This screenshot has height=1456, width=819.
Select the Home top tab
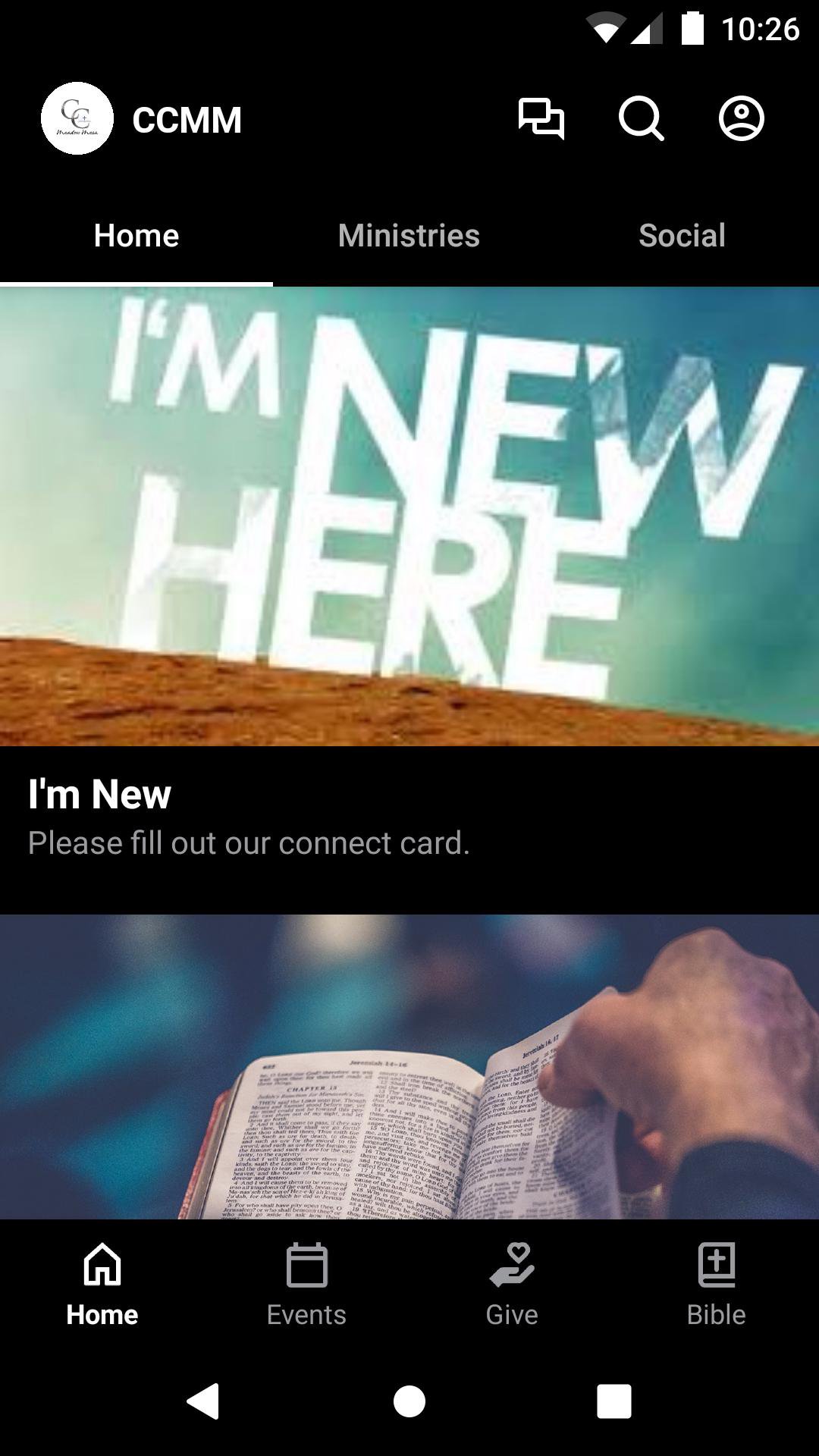coord(136,236)
